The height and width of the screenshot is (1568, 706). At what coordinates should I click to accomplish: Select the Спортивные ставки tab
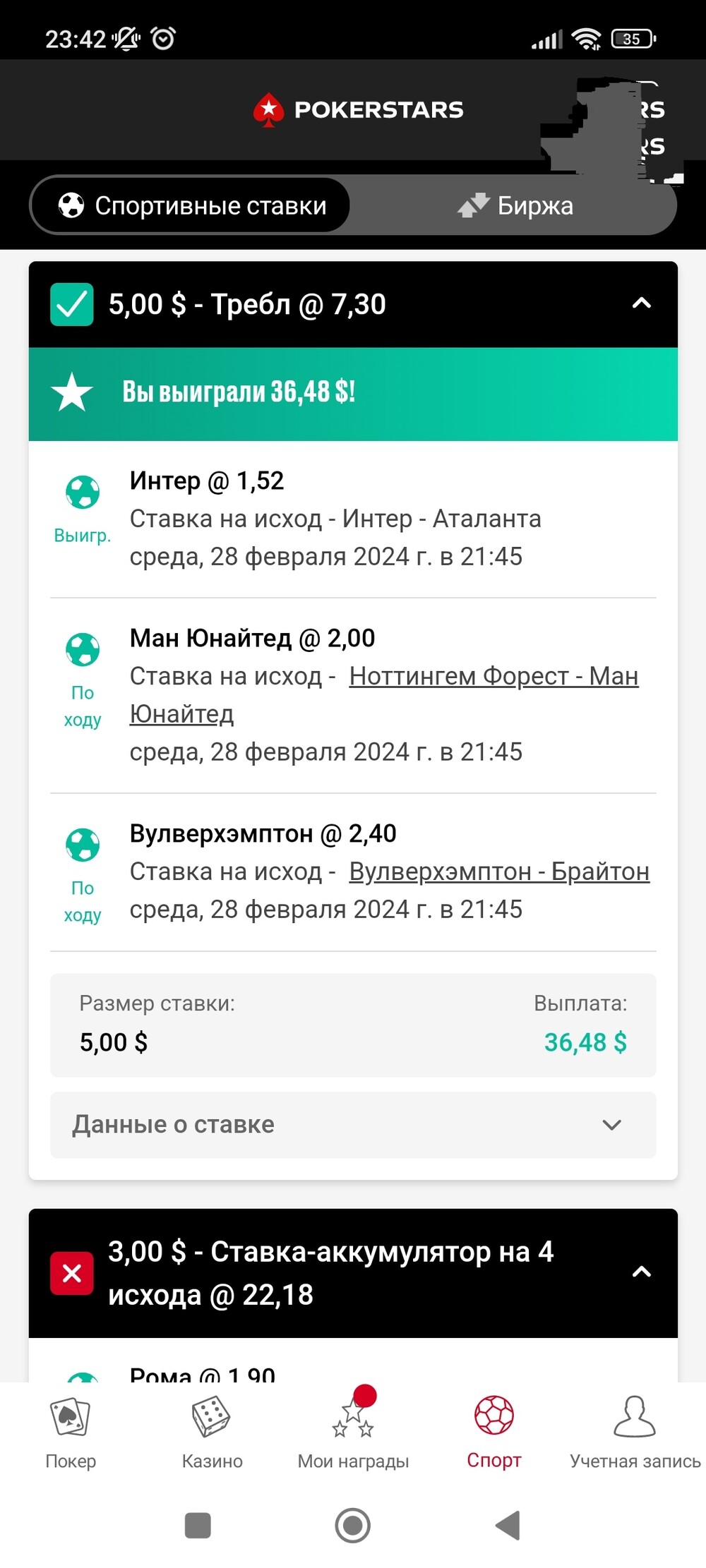point(191,205)
